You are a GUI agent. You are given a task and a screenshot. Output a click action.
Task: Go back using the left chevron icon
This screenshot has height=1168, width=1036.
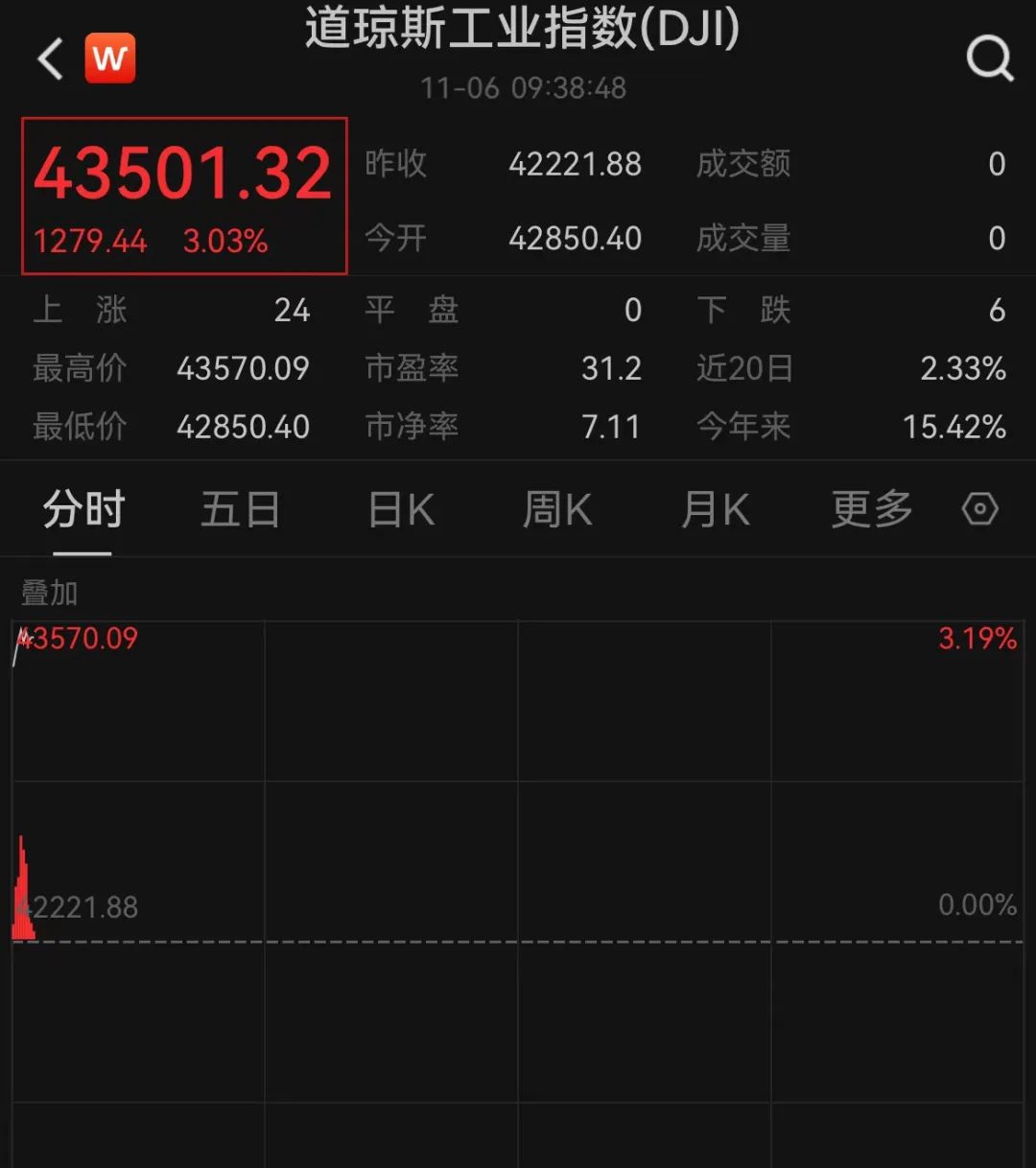click(49, 58)
